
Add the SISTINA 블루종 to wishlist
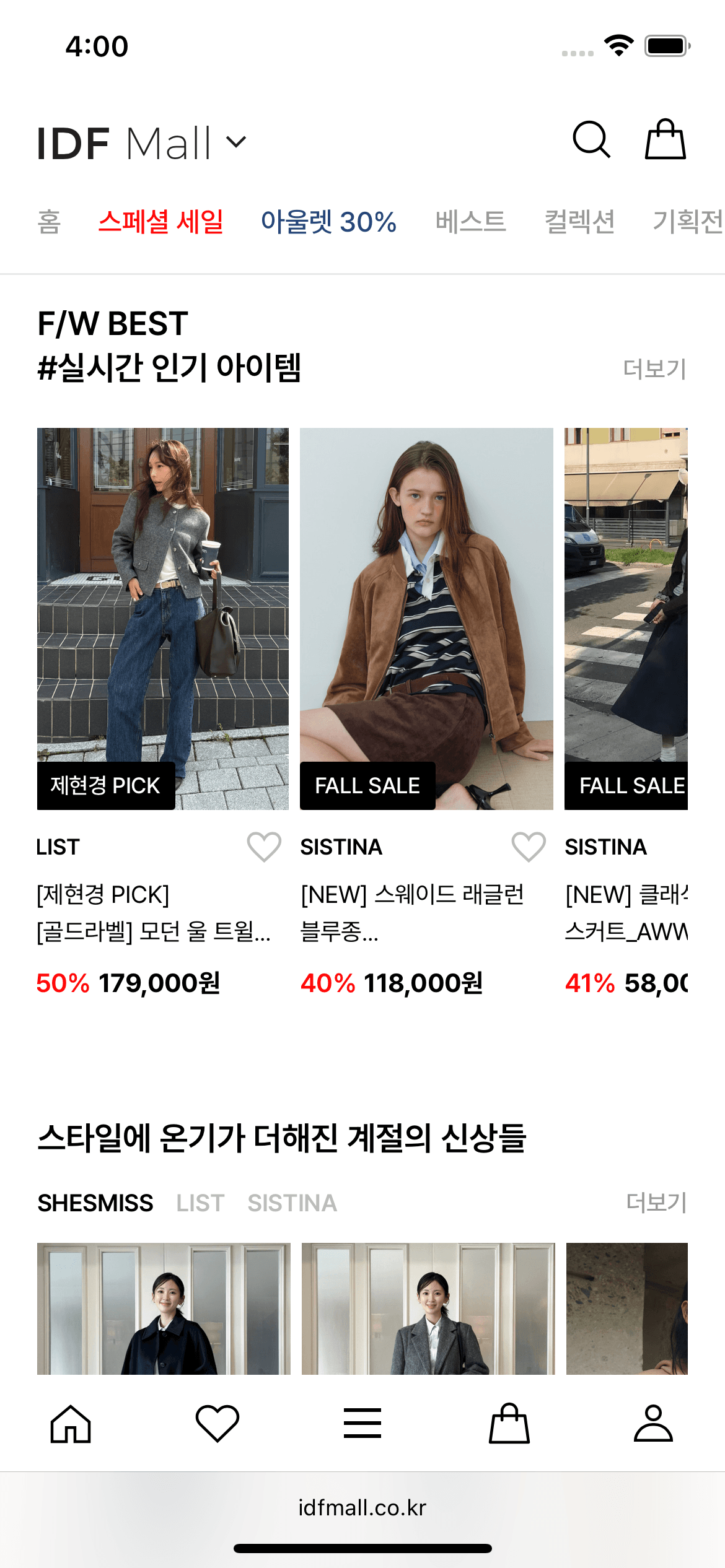[528, 847]
